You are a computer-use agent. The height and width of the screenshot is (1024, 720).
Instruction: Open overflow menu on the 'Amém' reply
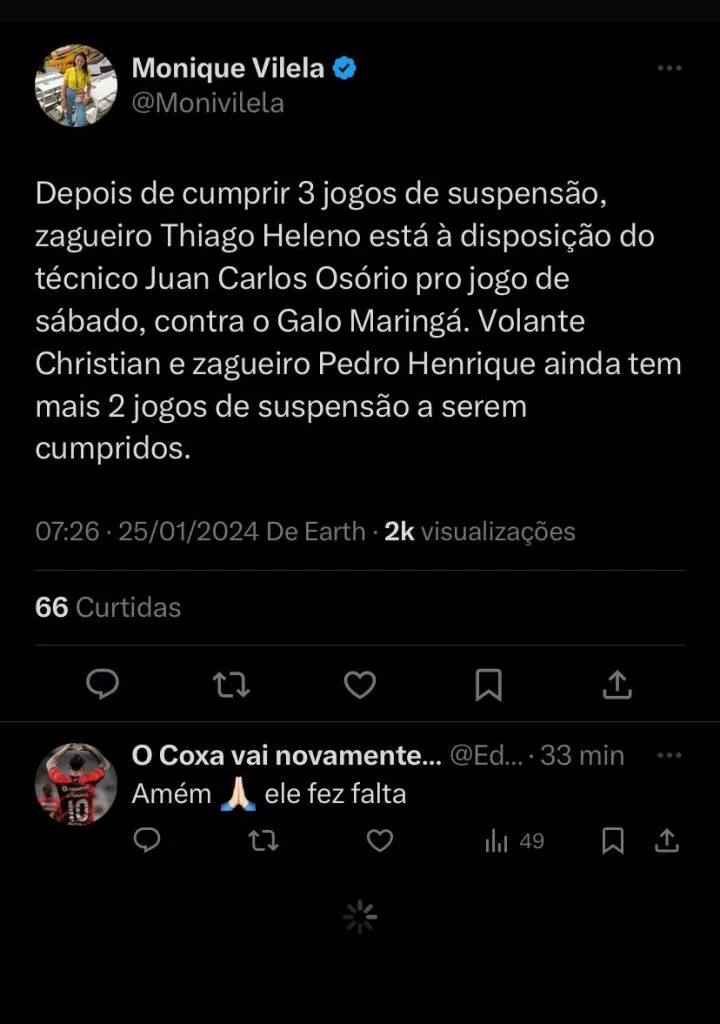[x=669, y=756]
